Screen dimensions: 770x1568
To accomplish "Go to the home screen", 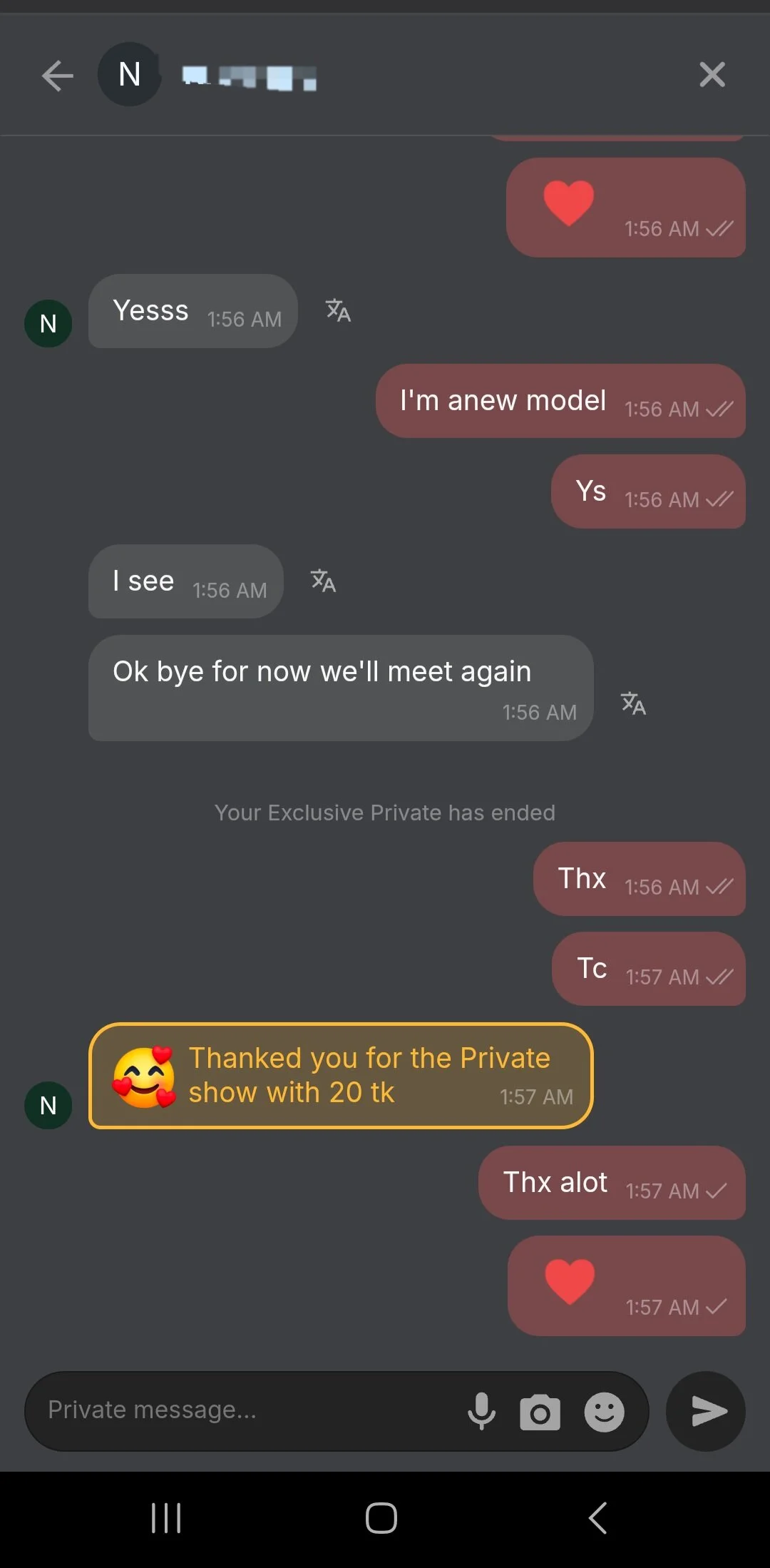I will (381, 1517).
